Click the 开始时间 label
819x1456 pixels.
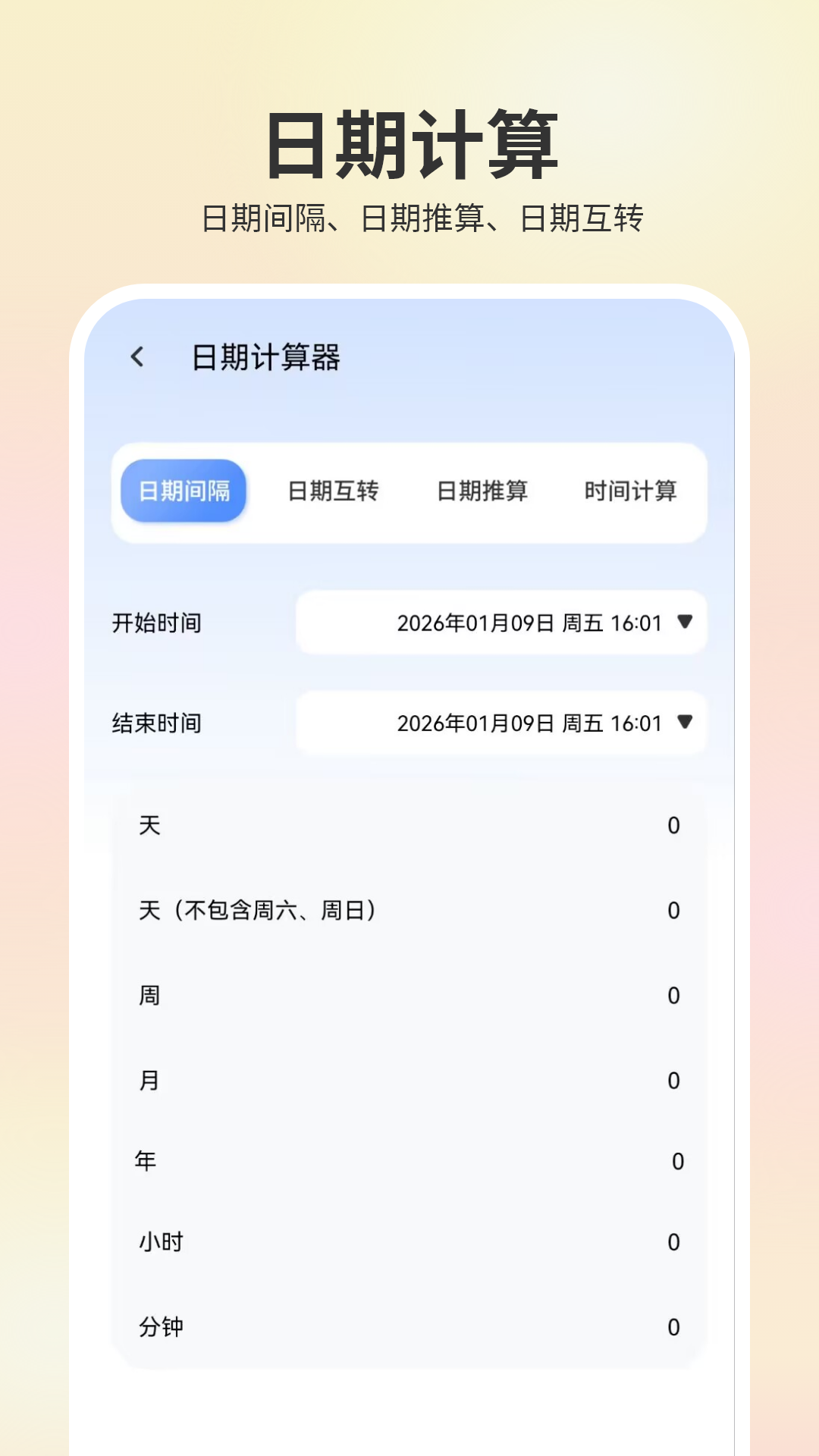click(156, 623)
